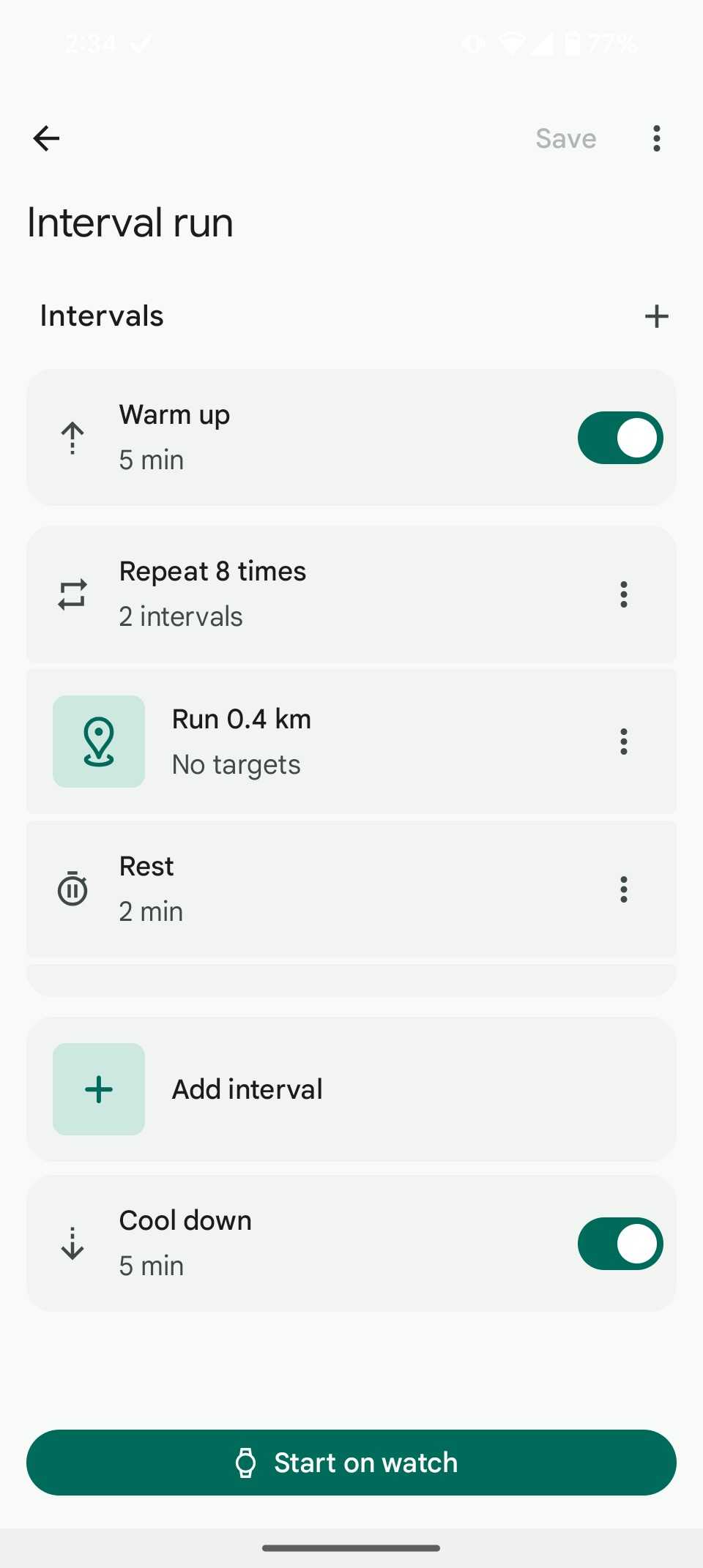The image size is (703, 1568).
Task: Click the watch icon on Start on watch
Action: pos(246,1463)
